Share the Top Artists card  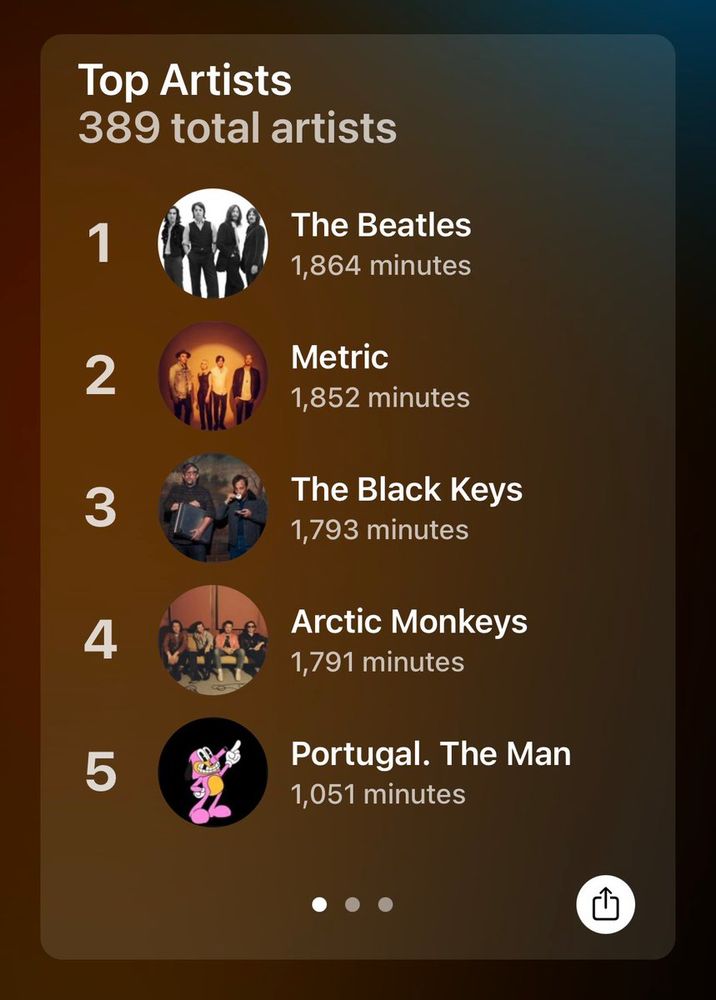605,905
